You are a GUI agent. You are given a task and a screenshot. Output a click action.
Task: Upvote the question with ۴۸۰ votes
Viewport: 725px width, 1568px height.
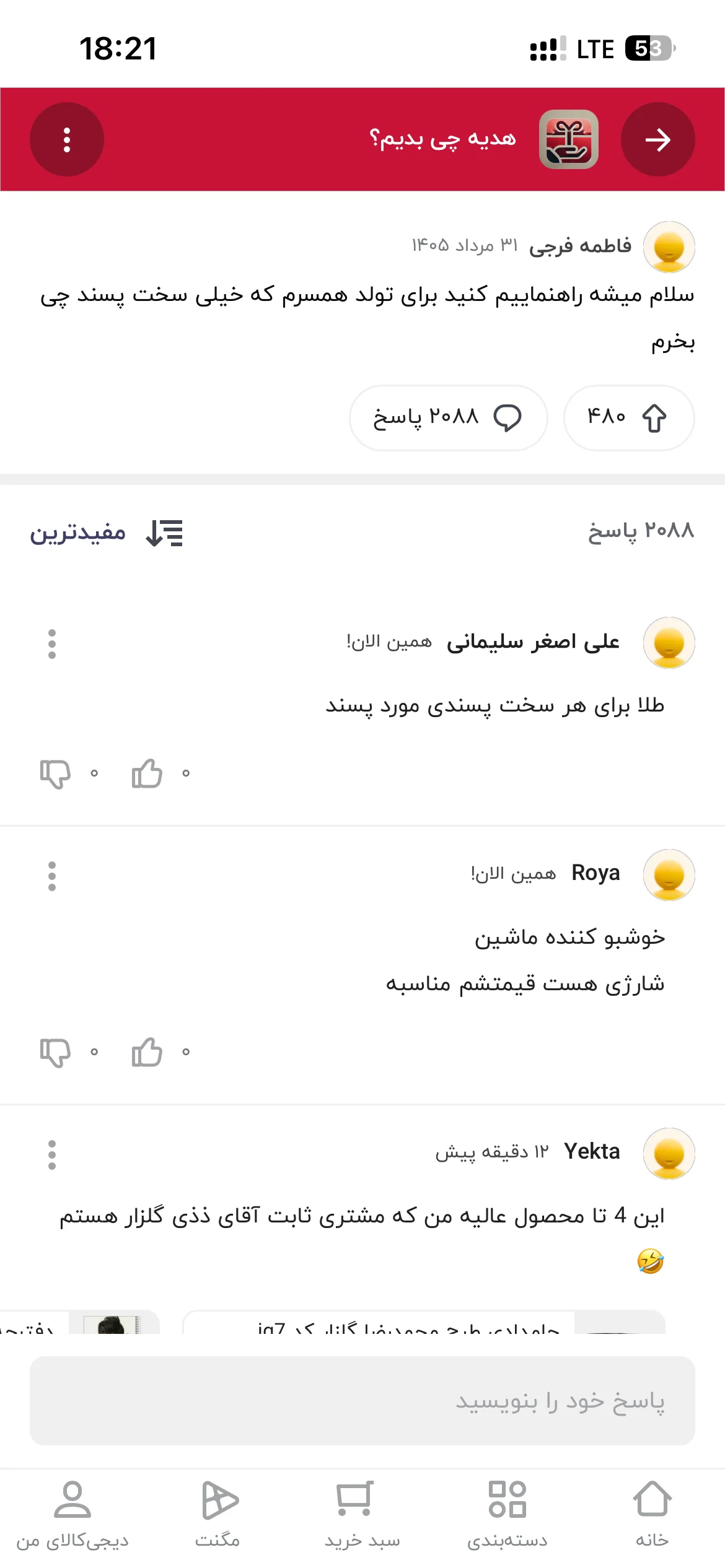pyautogui.click(x=628, y=417)
